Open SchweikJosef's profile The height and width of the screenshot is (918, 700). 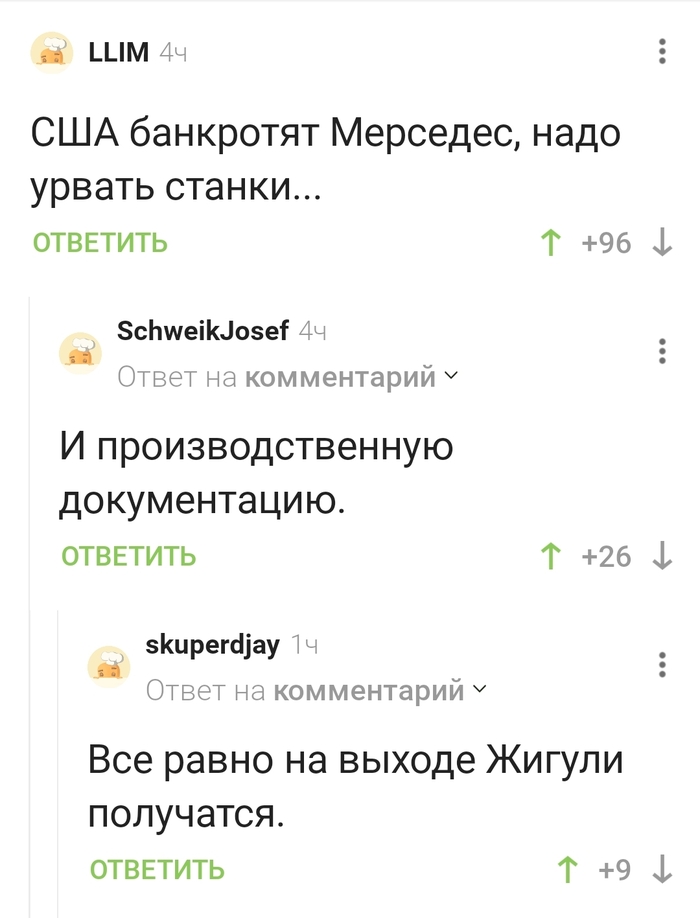click(x=203, y=330)
